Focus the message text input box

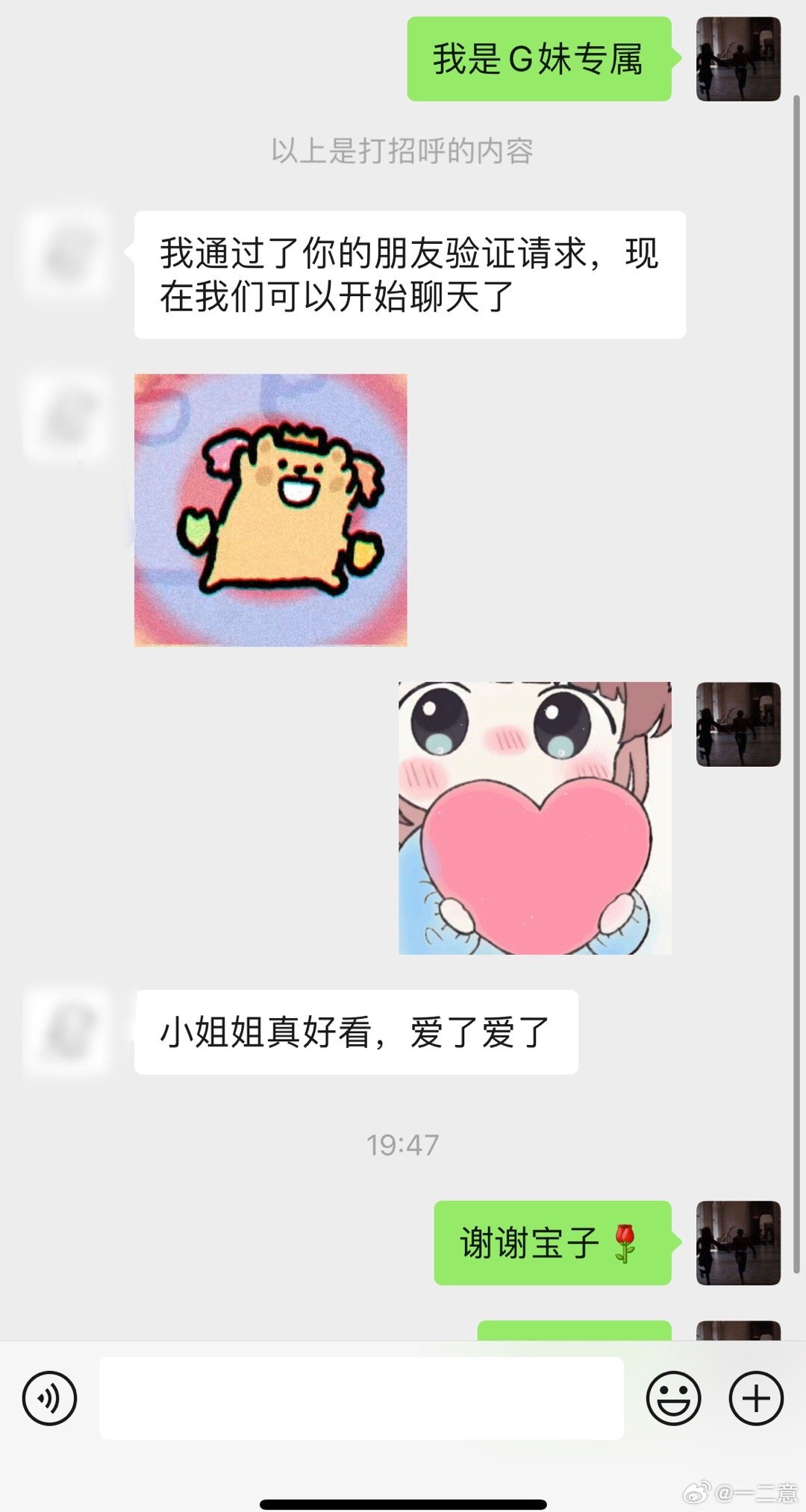(x=361, y=1398)
